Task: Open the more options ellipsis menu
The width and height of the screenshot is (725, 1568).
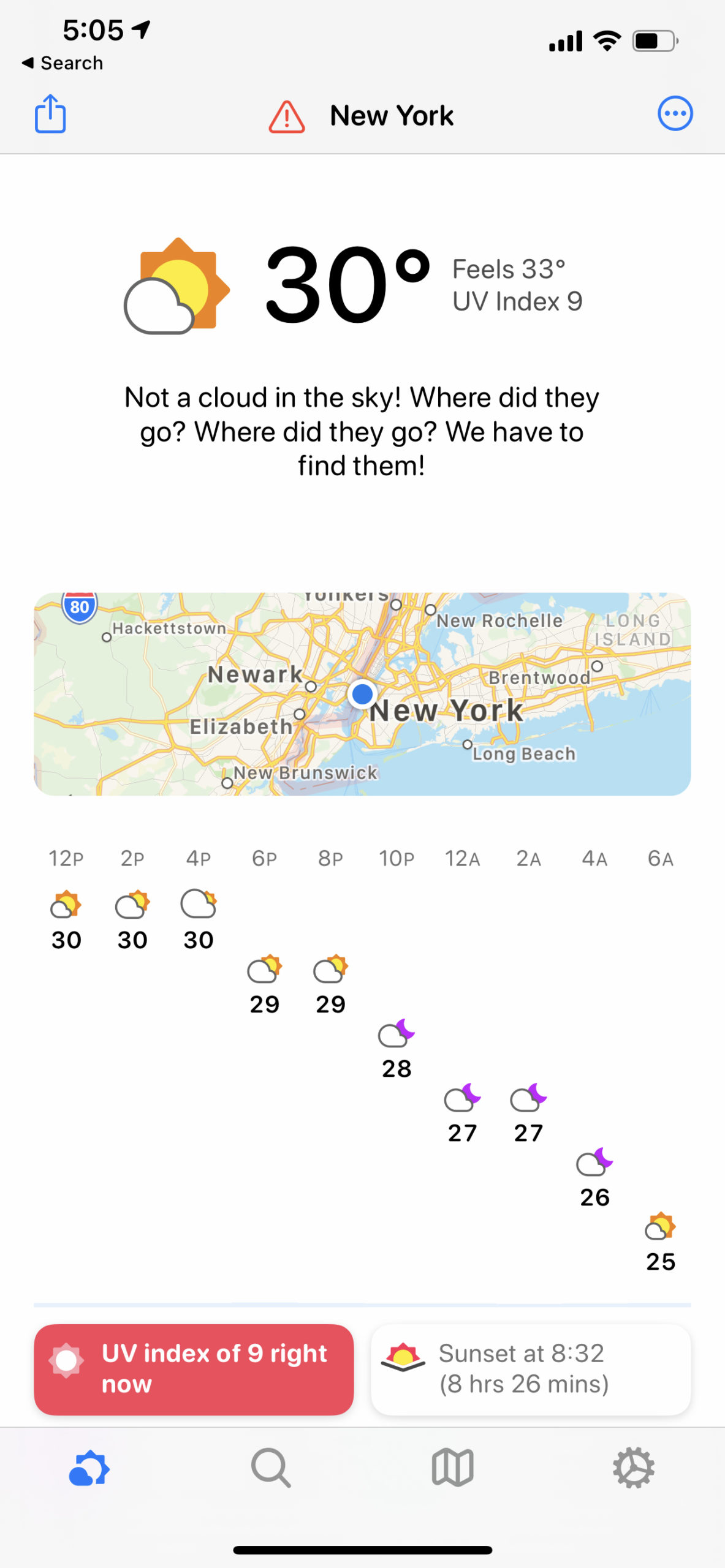Action: [x=675, y=114]
